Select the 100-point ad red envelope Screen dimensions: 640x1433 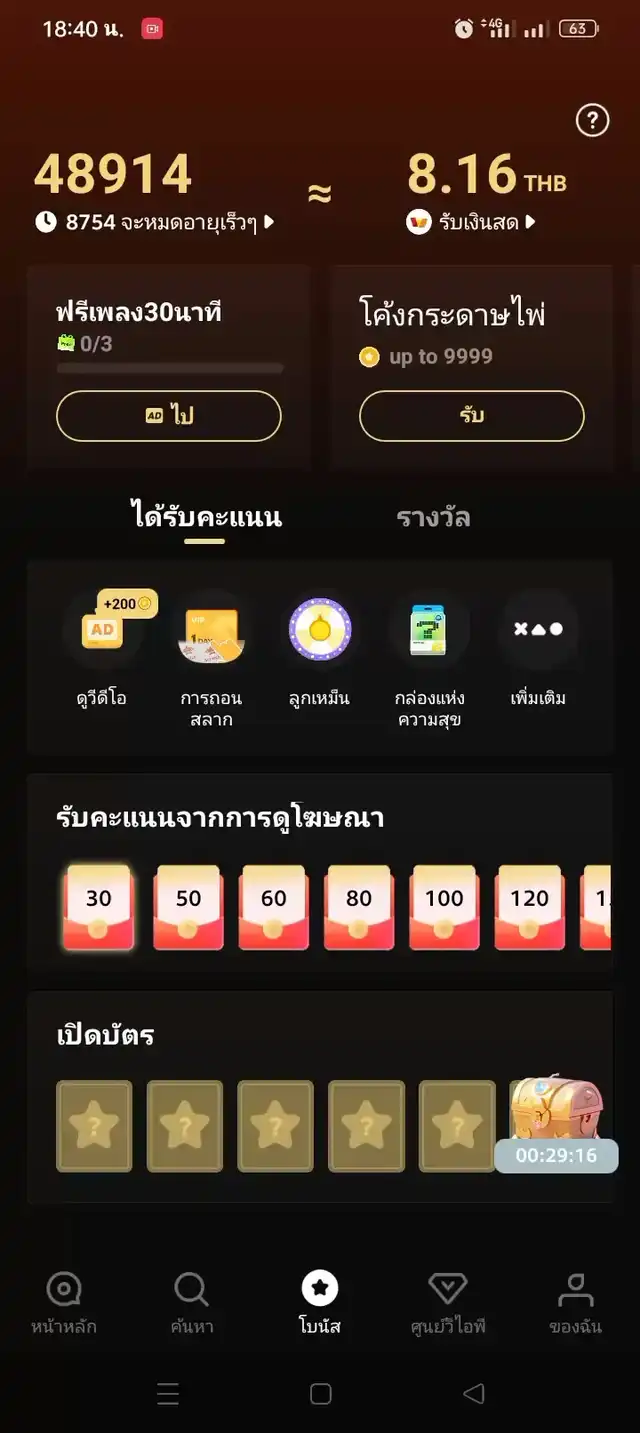coord(444,906)
